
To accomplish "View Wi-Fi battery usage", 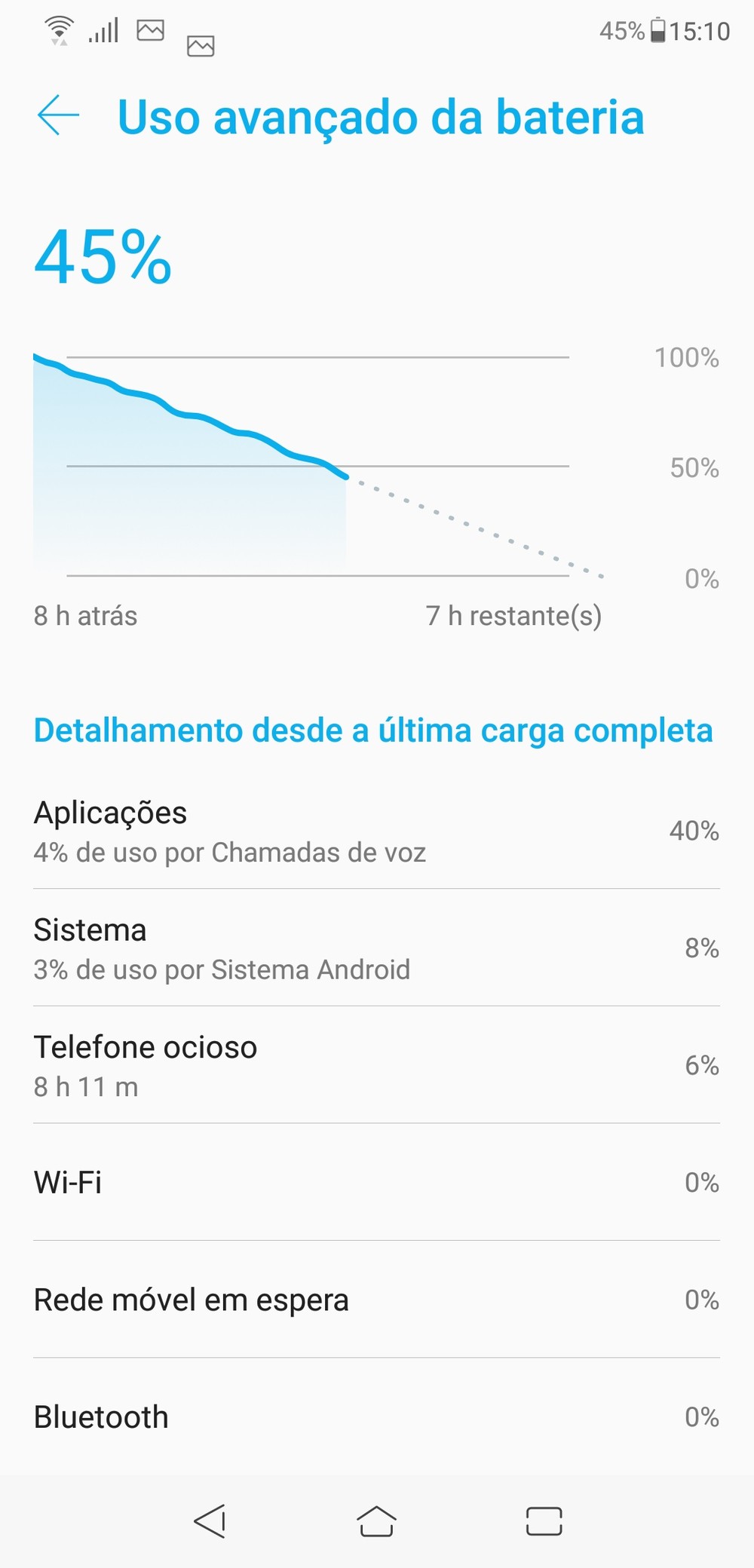I will 375,1182.
